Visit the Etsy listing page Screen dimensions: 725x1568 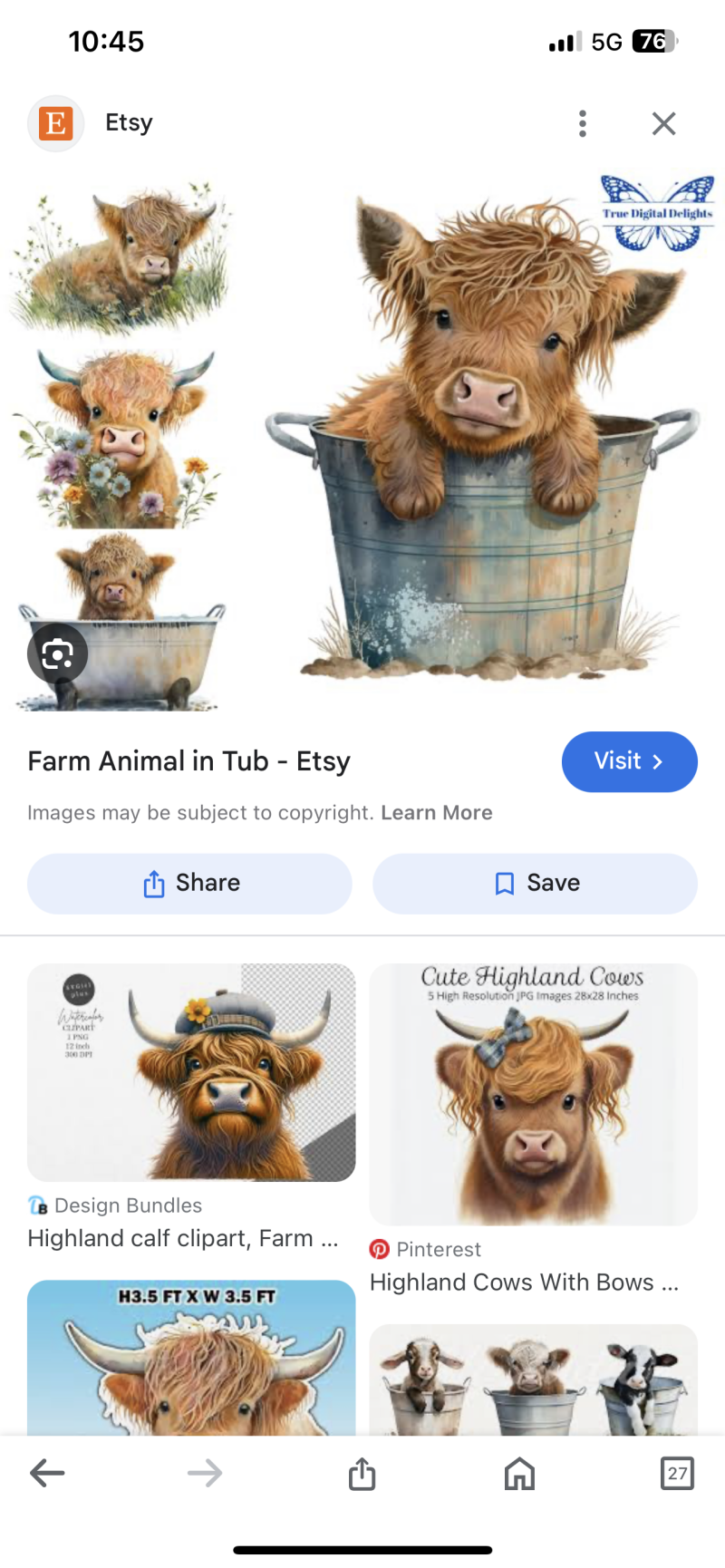pyautogui.click(x=629, y=761)
